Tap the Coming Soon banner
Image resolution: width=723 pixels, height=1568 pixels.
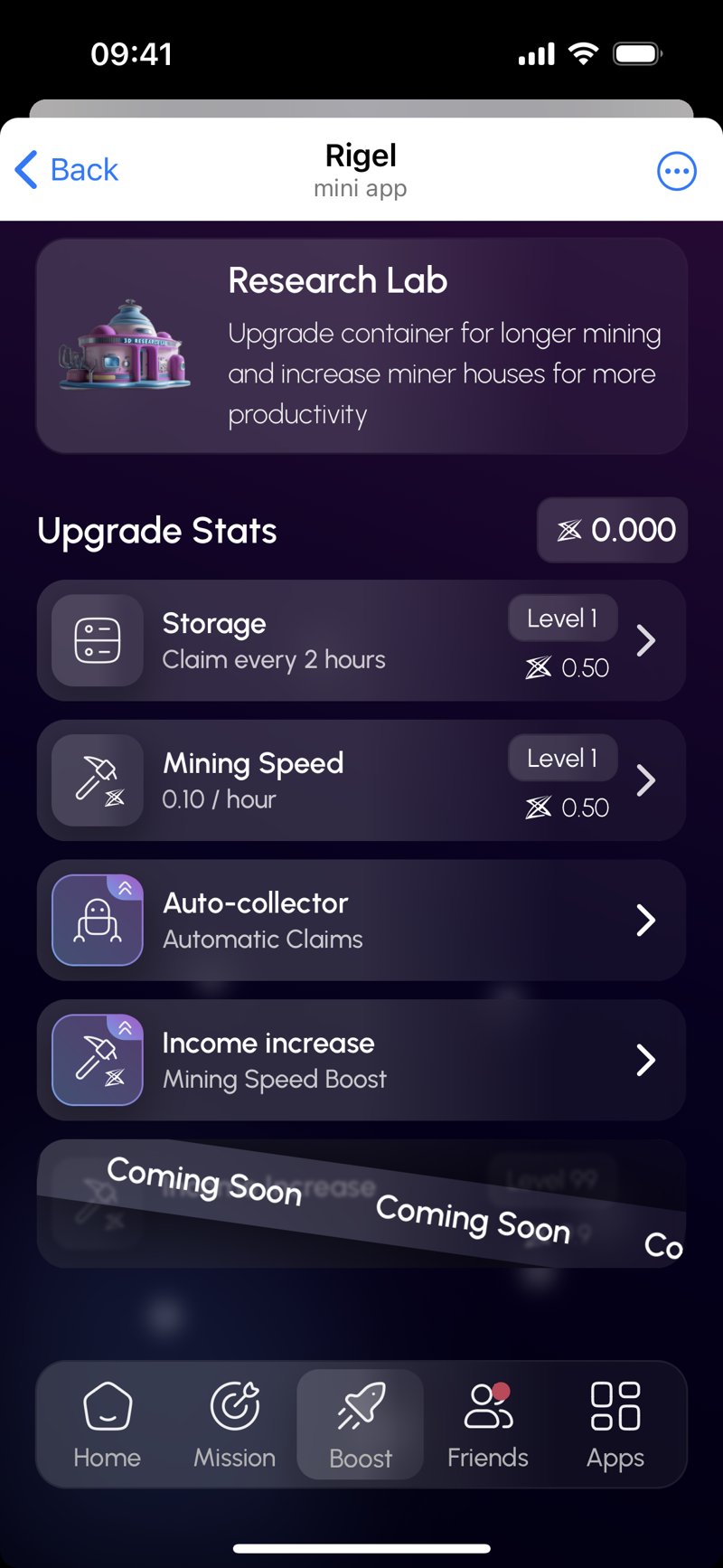click(361, 1203)
